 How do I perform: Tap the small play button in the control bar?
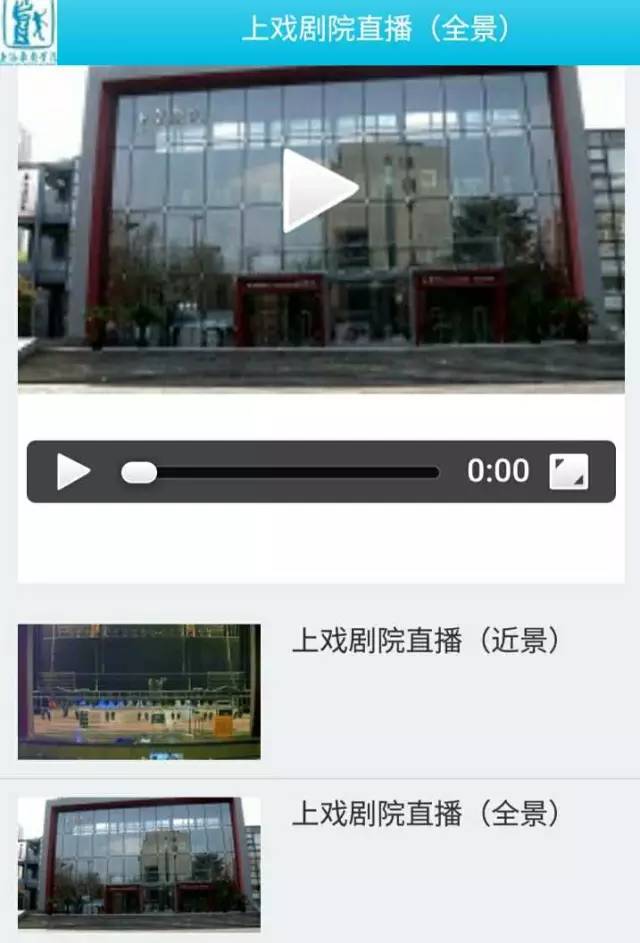point(73,471)
